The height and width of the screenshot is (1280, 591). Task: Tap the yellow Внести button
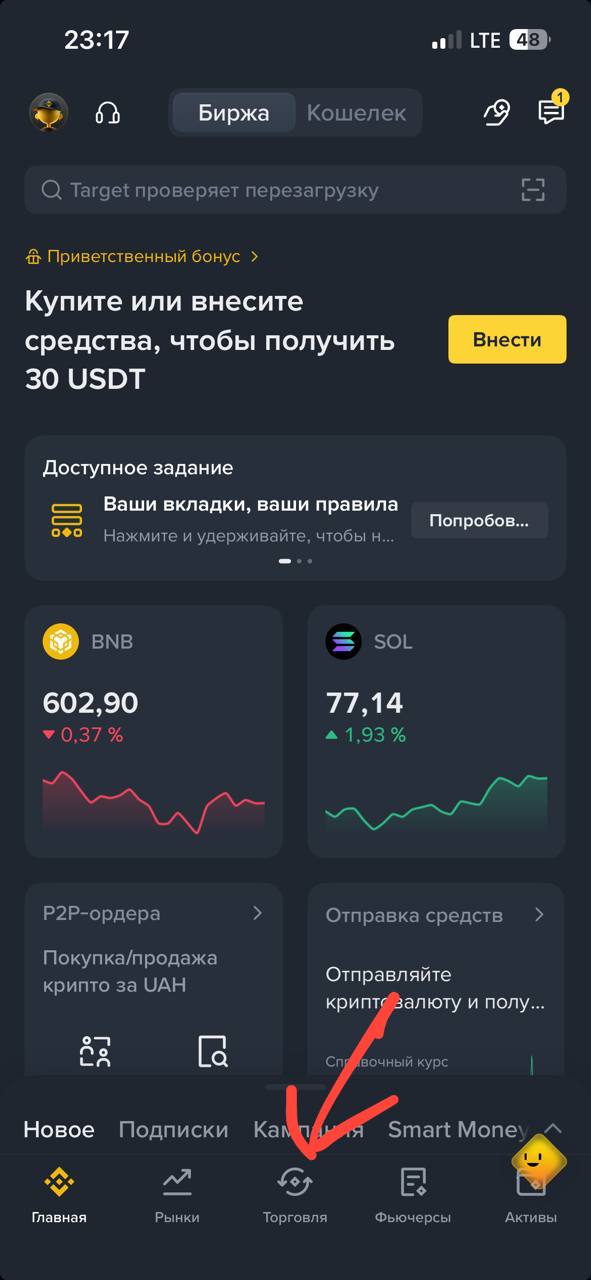tap(507, 339)
